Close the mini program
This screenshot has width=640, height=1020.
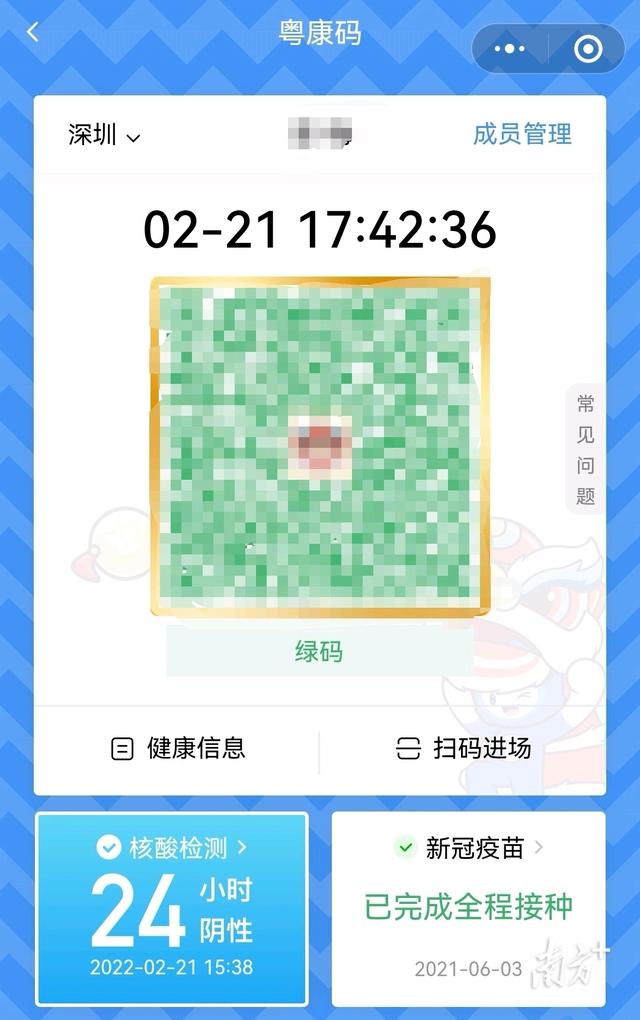[588, 48]
